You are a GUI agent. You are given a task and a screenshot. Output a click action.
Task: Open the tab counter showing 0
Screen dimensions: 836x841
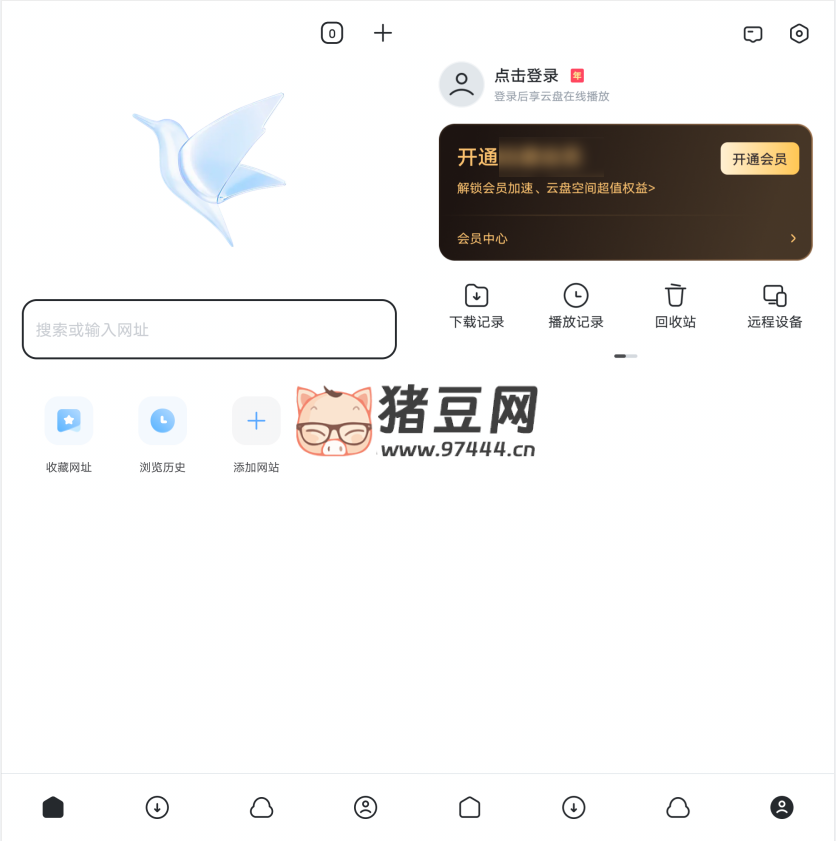tap(332, 33)
